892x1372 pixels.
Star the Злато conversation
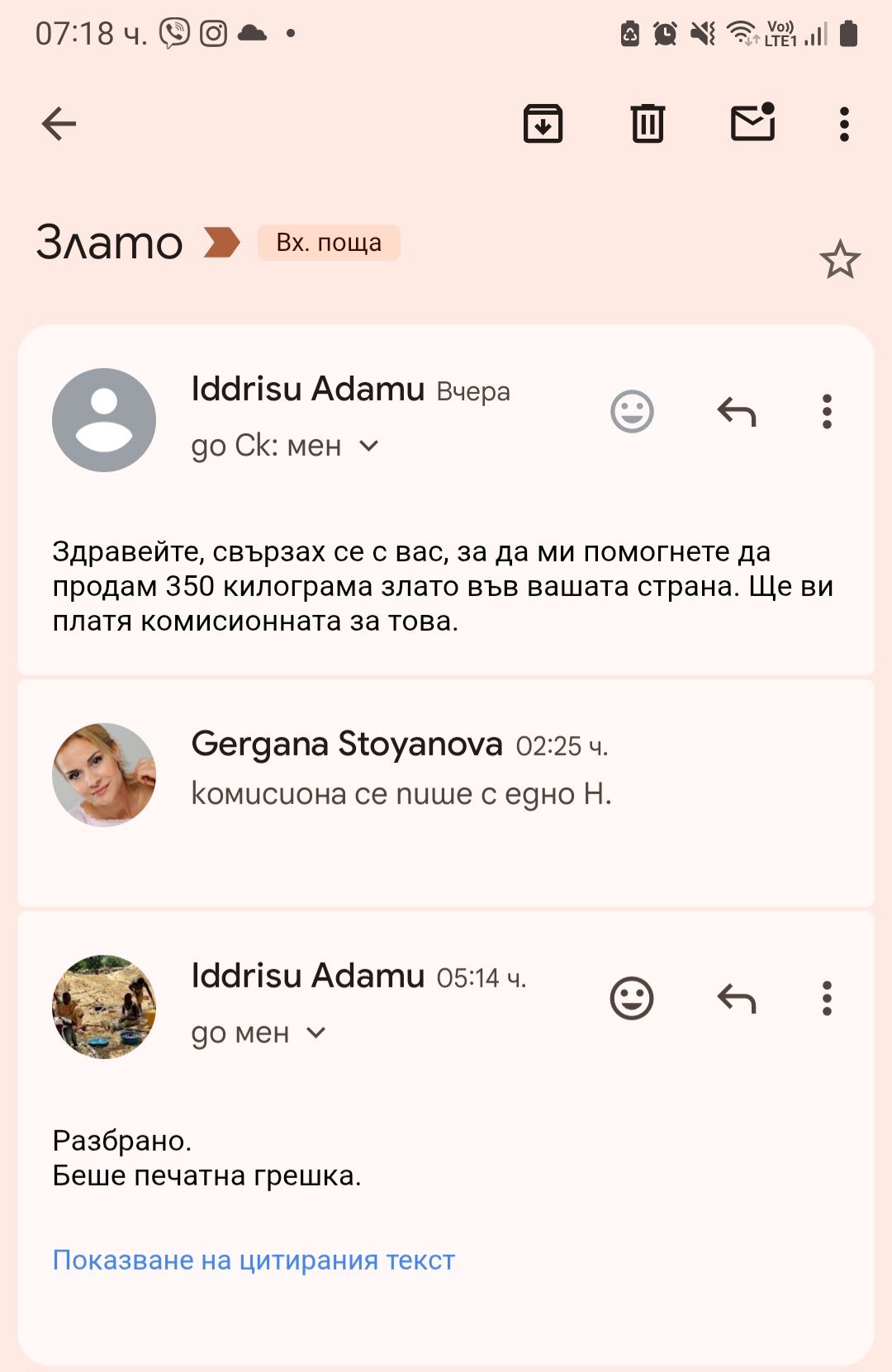coord(840,260)
